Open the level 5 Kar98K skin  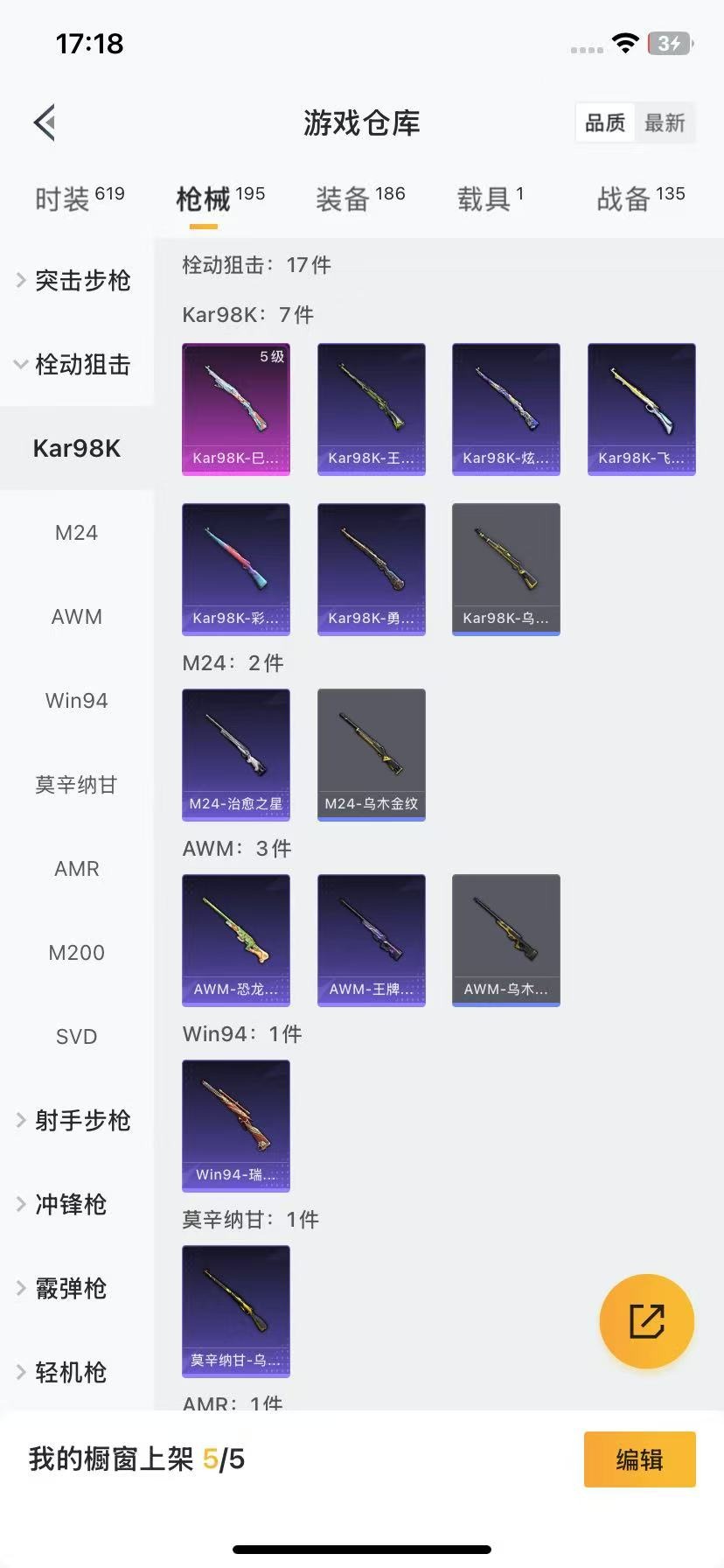point(236,409)
